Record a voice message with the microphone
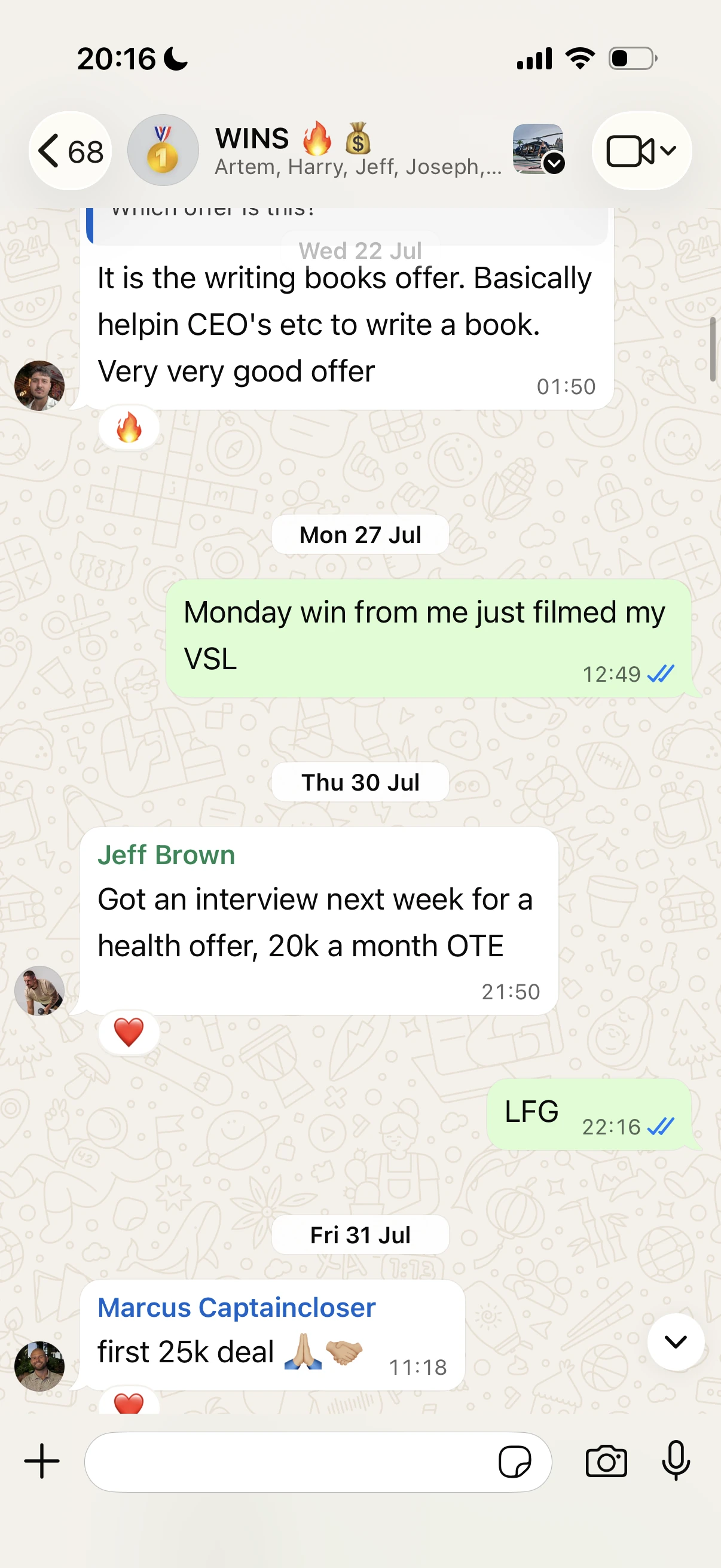Screen dimensions: 721x1568 tap(676, 1460)
